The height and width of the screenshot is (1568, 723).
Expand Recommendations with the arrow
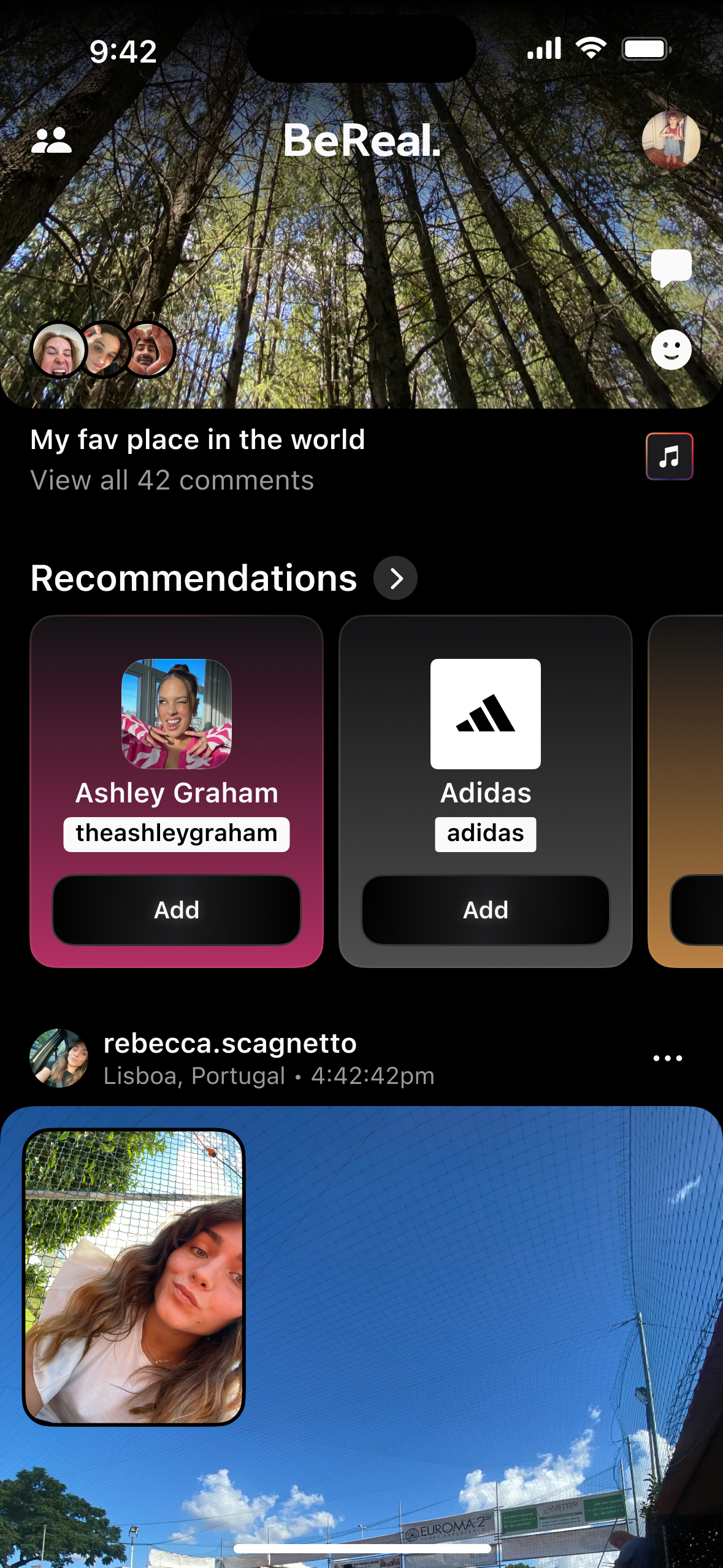pos(396,578)
